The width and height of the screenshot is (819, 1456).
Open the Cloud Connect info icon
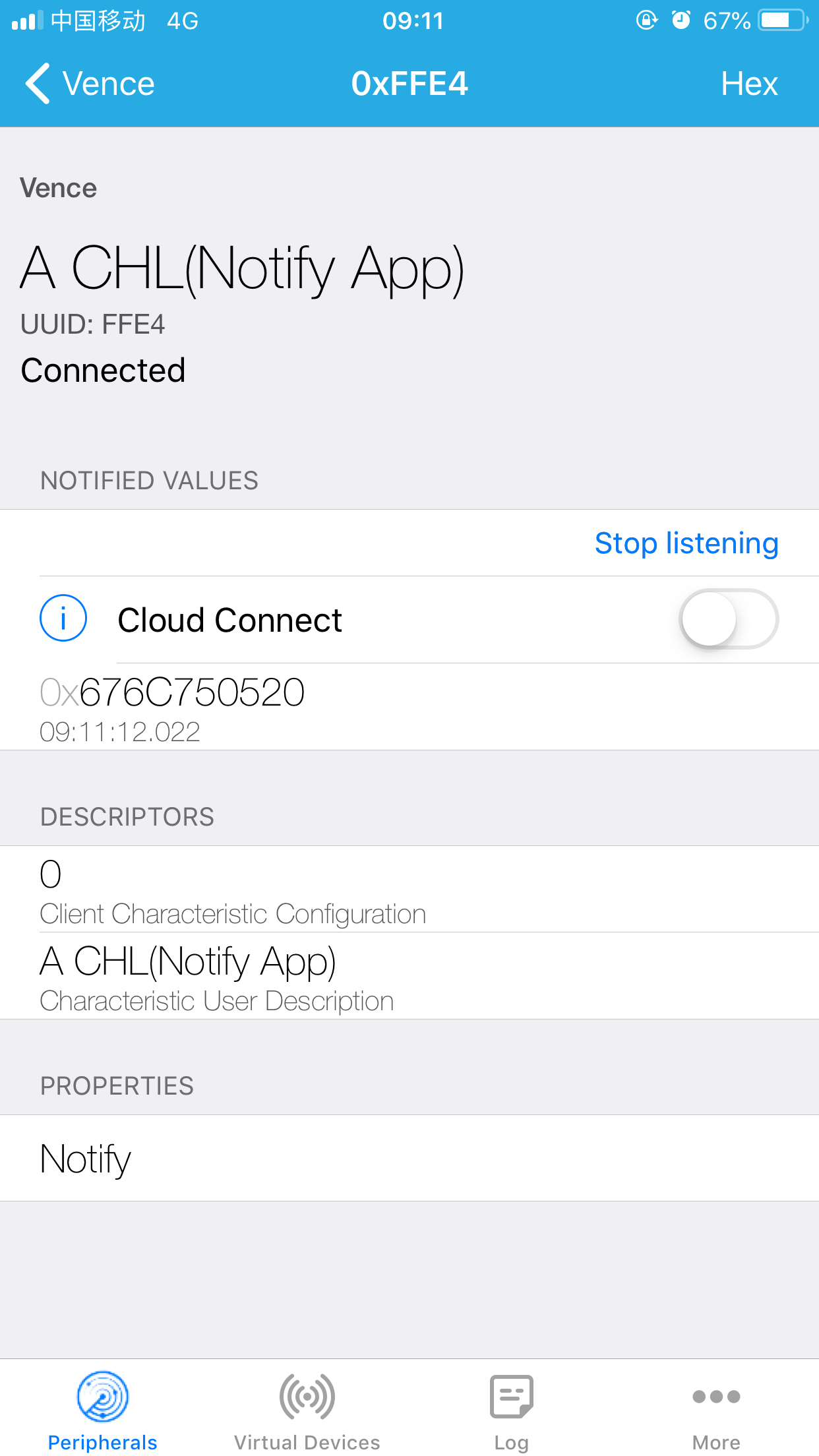coord(63,619)
